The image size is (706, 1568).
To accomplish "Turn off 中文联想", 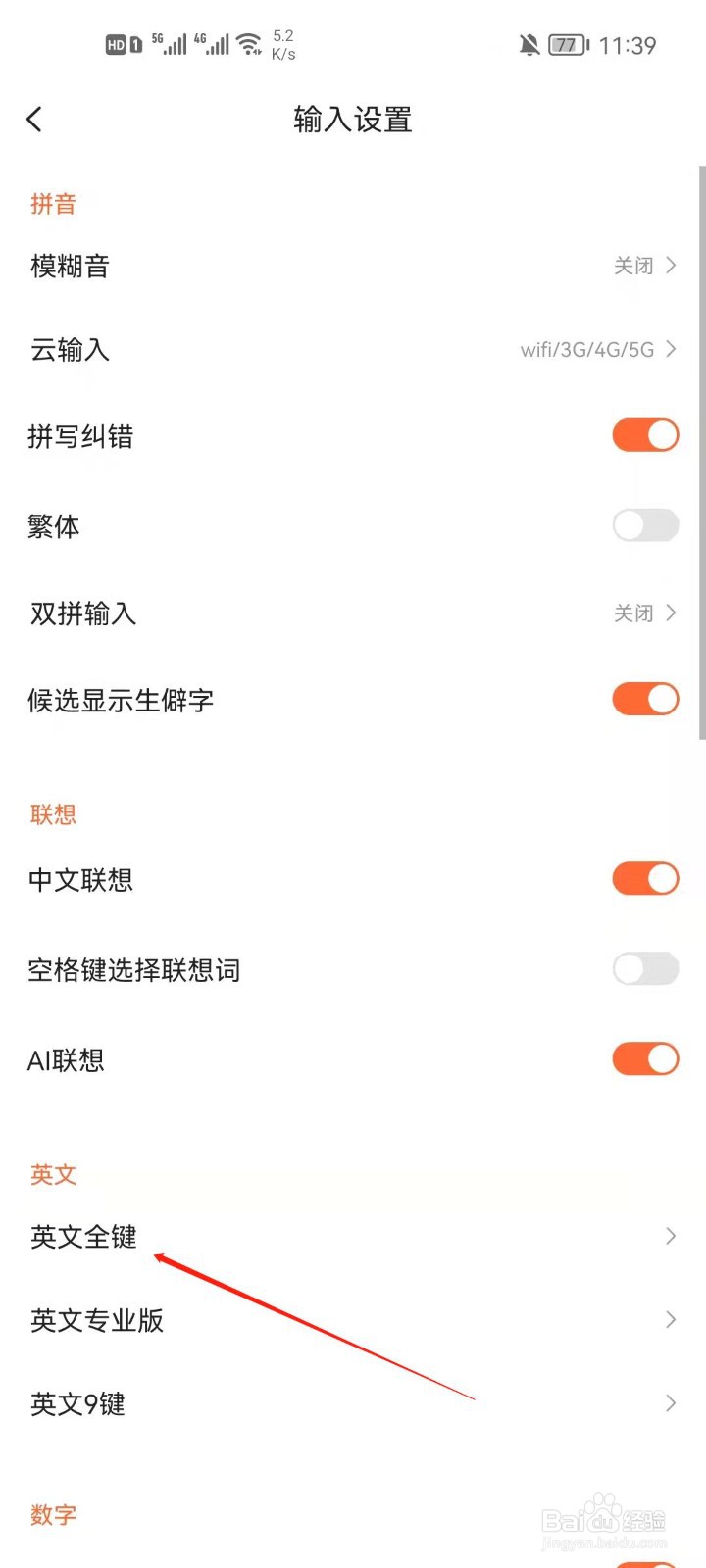I will [645, 879].
